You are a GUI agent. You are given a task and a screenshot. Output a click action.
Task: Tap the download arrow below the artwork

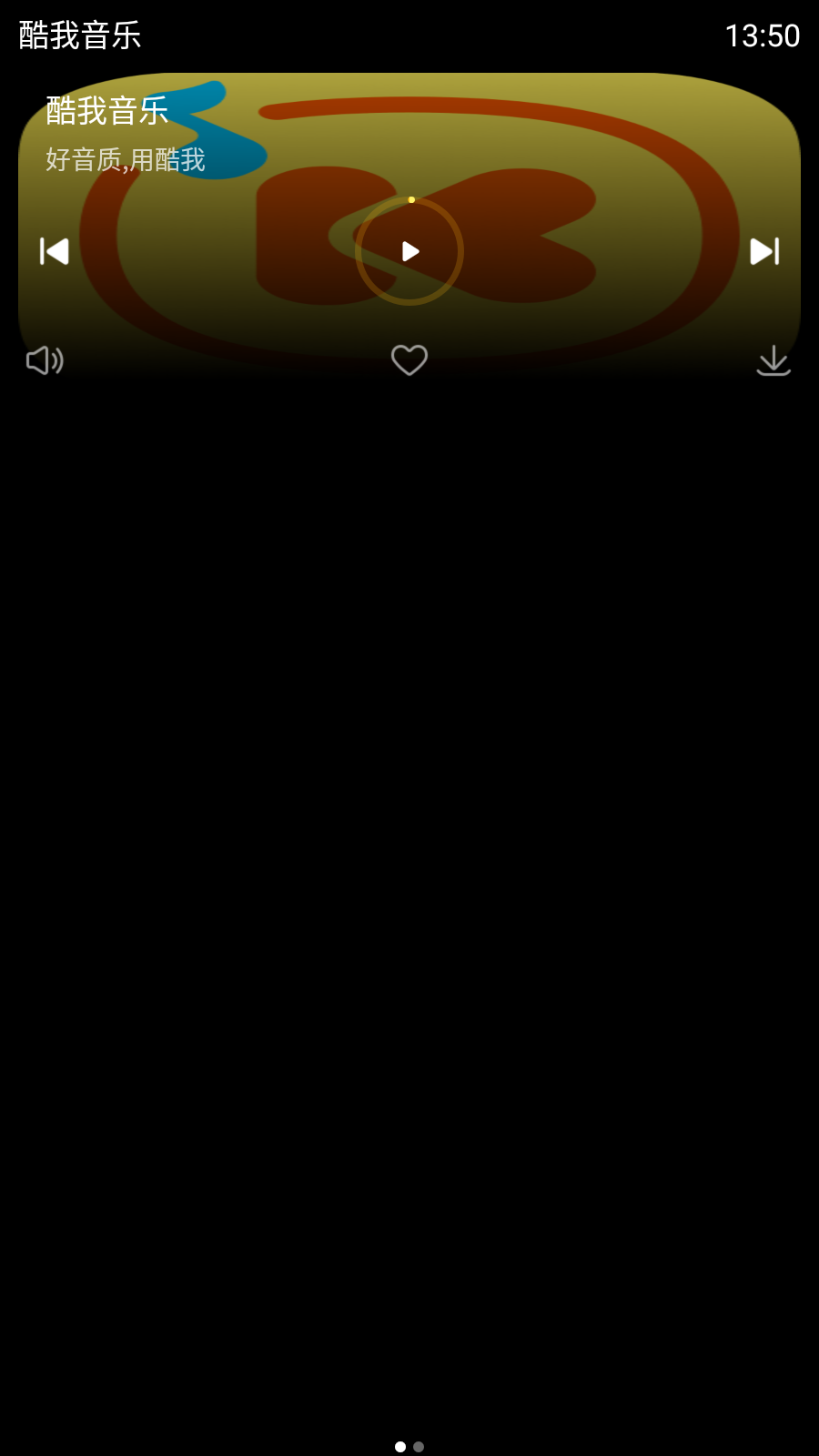point(774,360)
